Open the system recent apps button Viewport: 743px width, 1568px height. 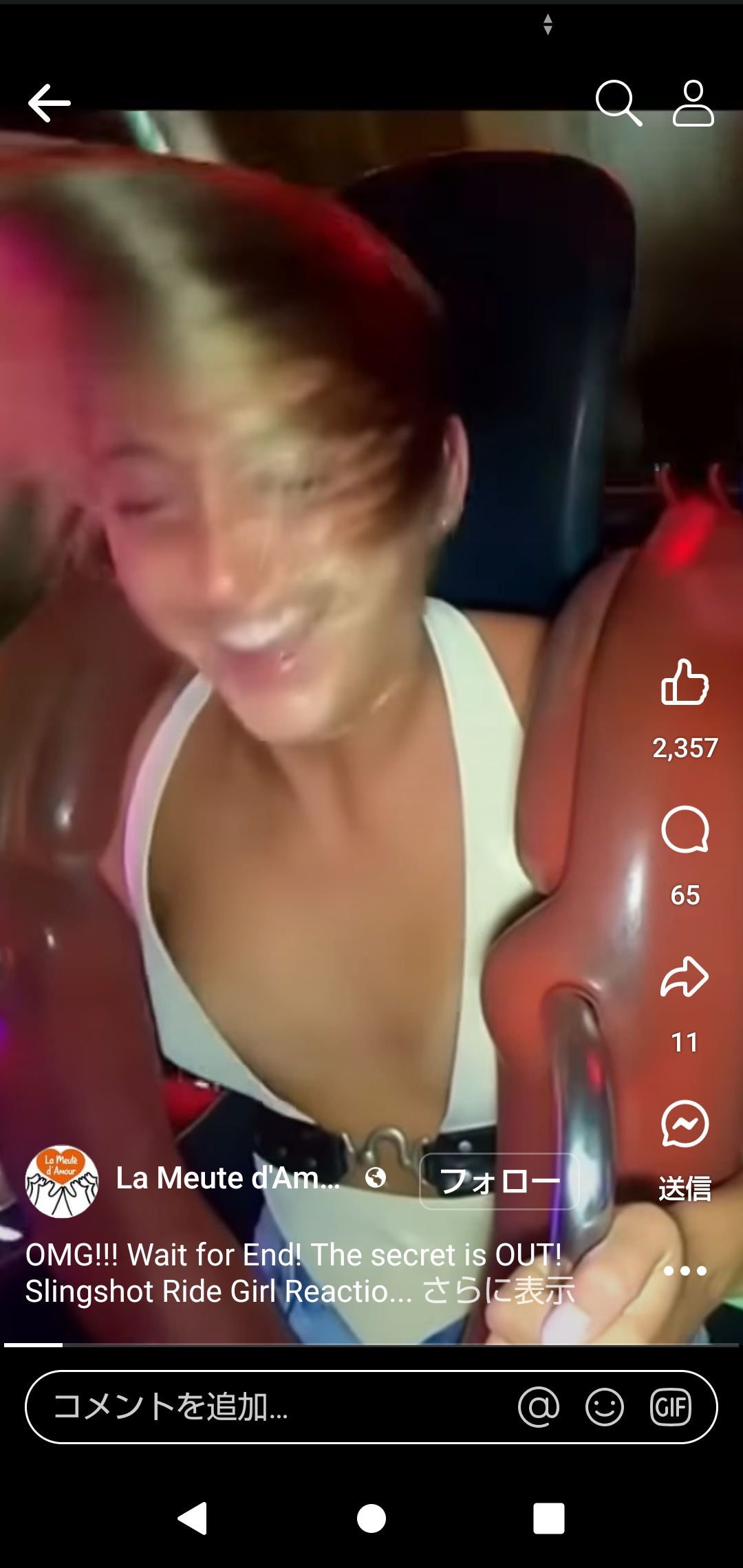549,1518
